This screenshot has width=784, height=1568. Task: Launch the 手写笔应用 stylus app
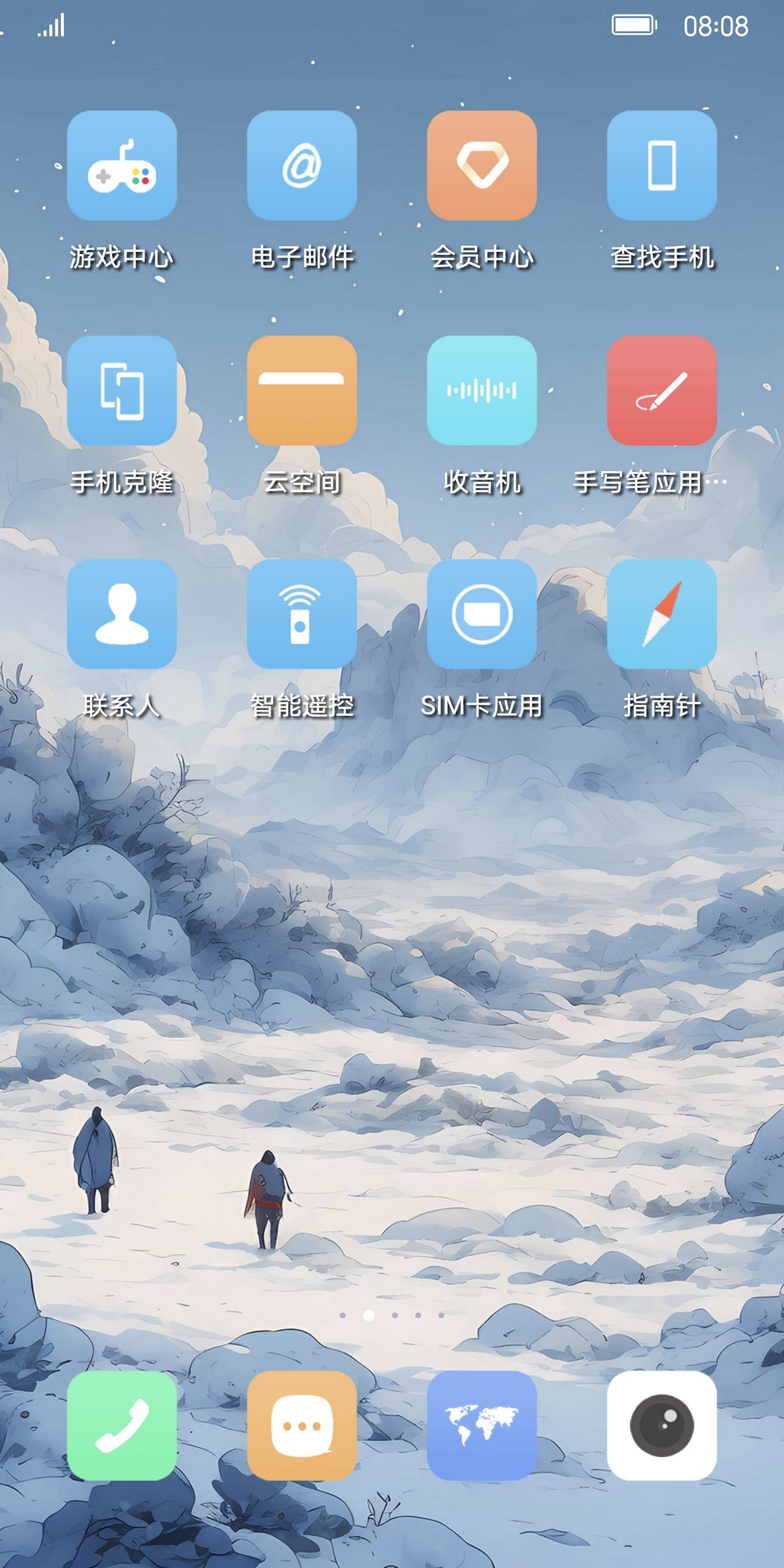(662, 391)
